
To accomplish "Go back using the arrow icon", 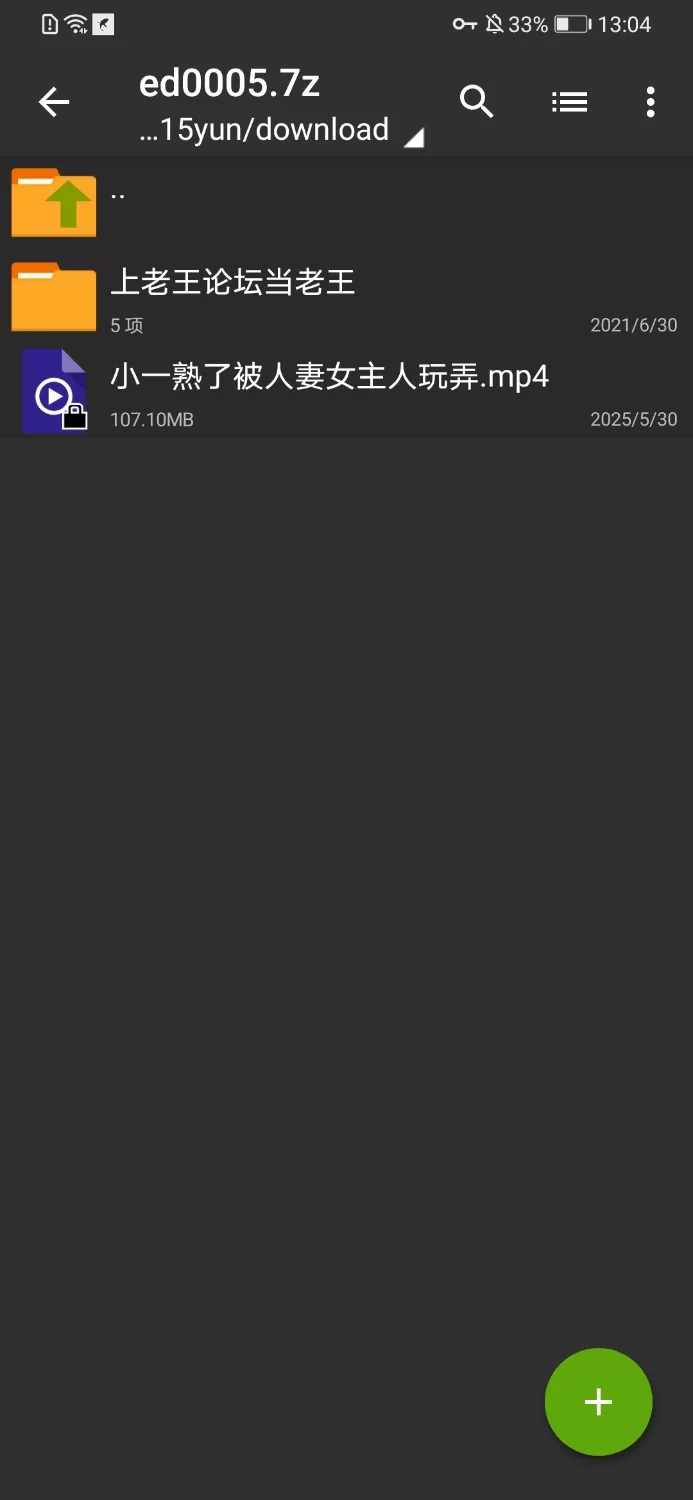I will (x=54, y=102).
